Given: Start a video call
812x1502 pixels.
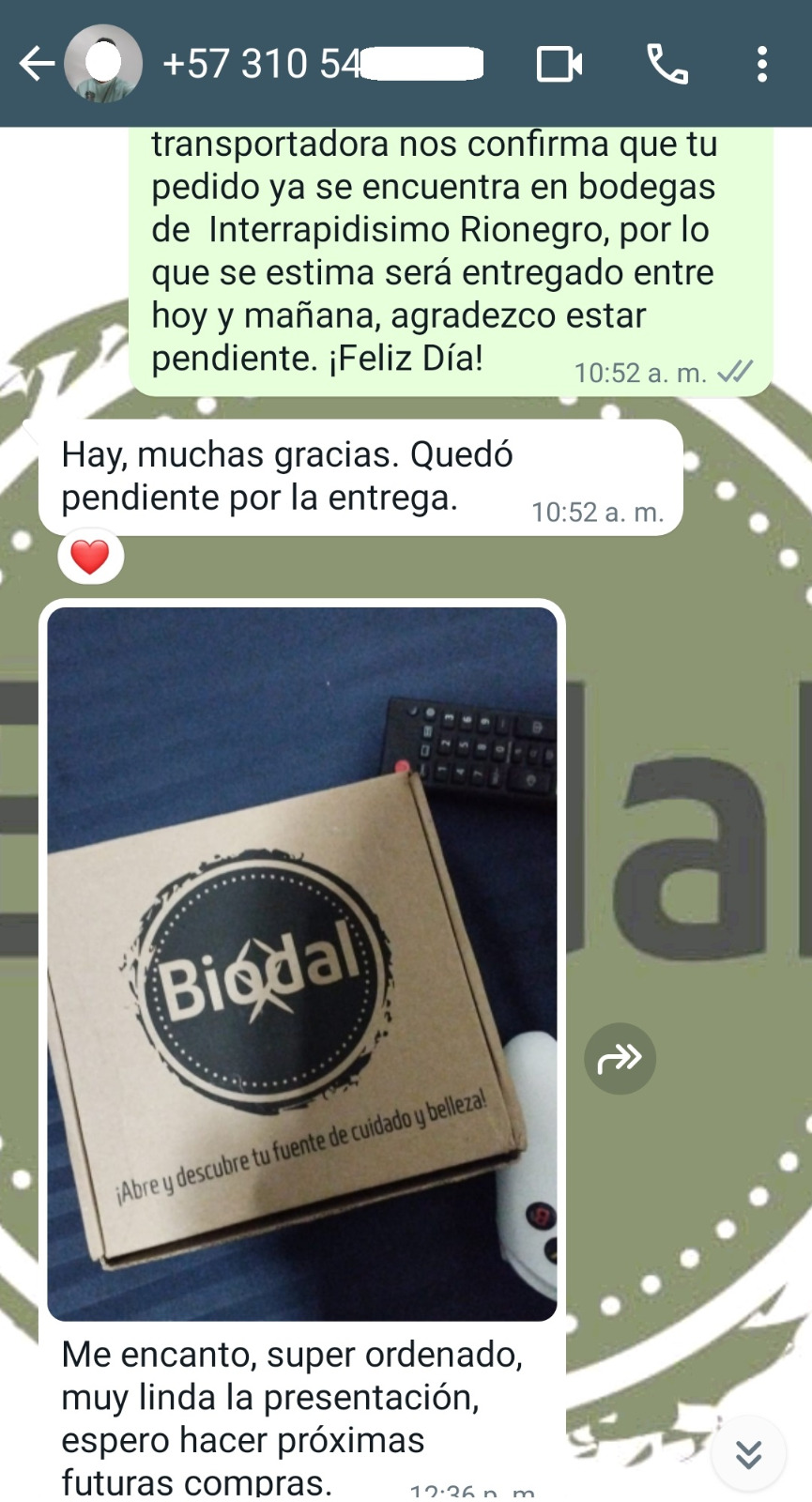Looking at the screenshot, I should coord(559,65).
